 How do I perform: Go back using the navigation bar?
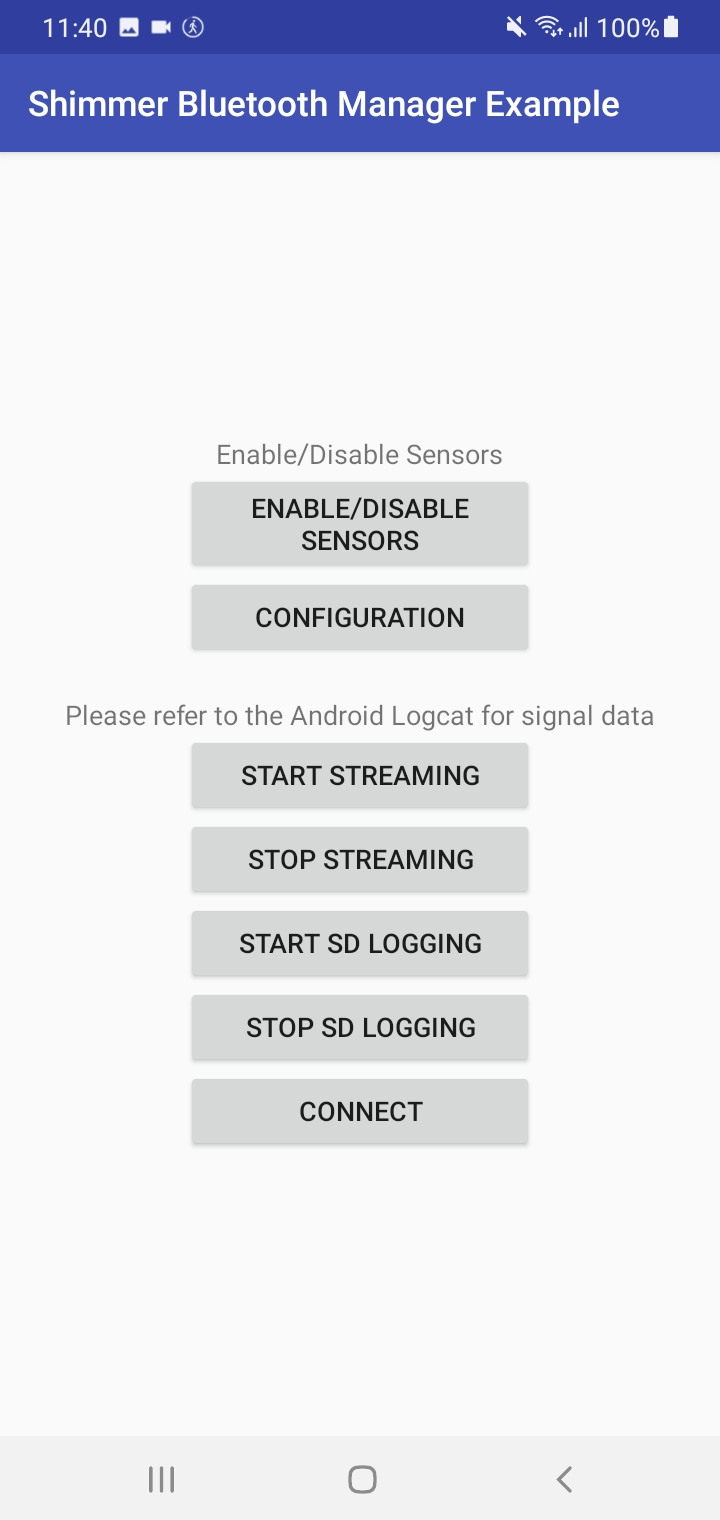click(x=564, y=1479)
